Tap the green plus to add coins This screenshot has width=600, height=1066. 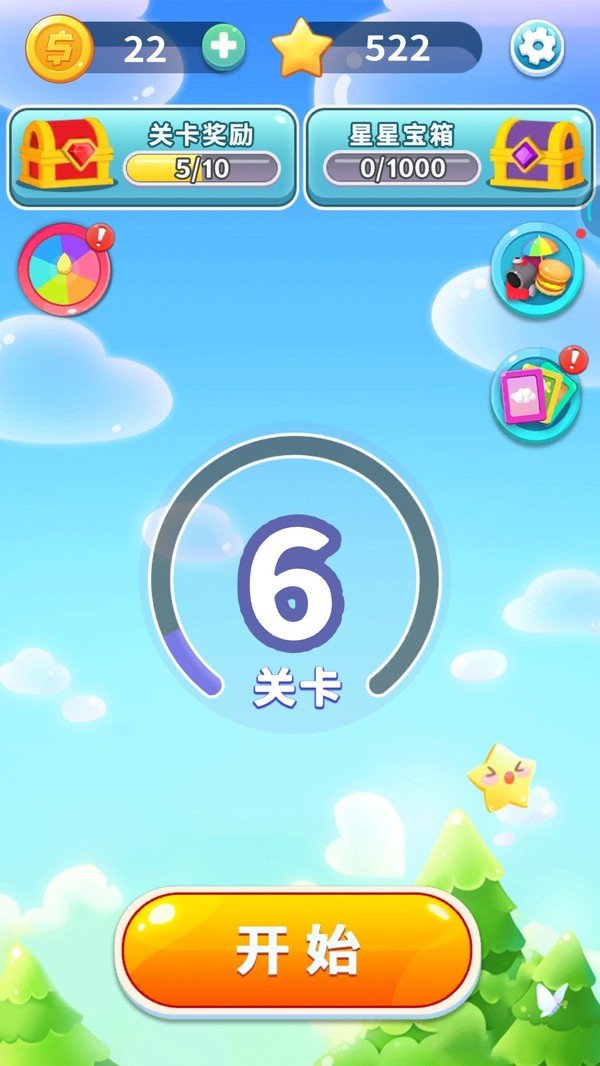click(x=224, y=48)
